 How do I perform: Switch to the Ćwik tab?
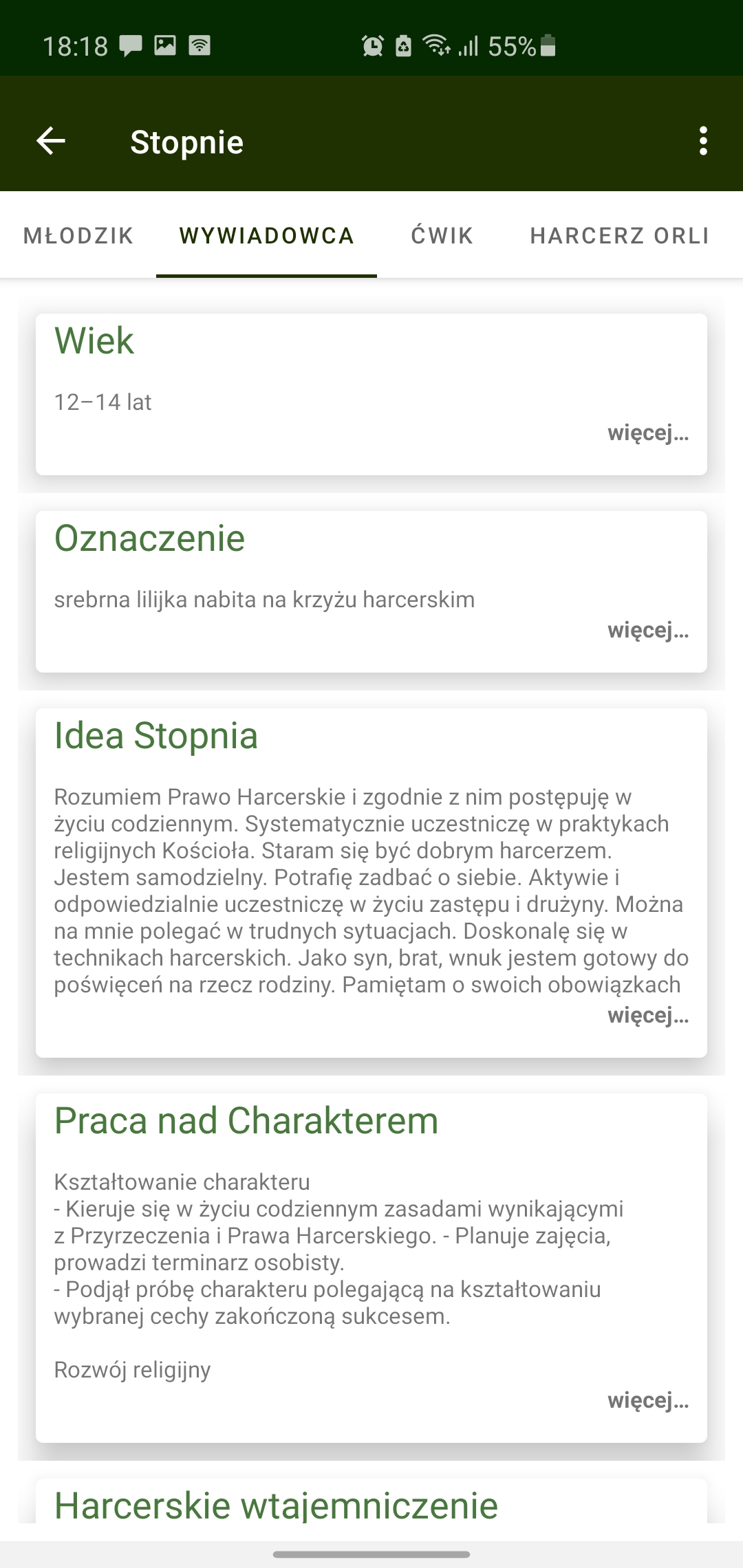click(x=442, y=236)
